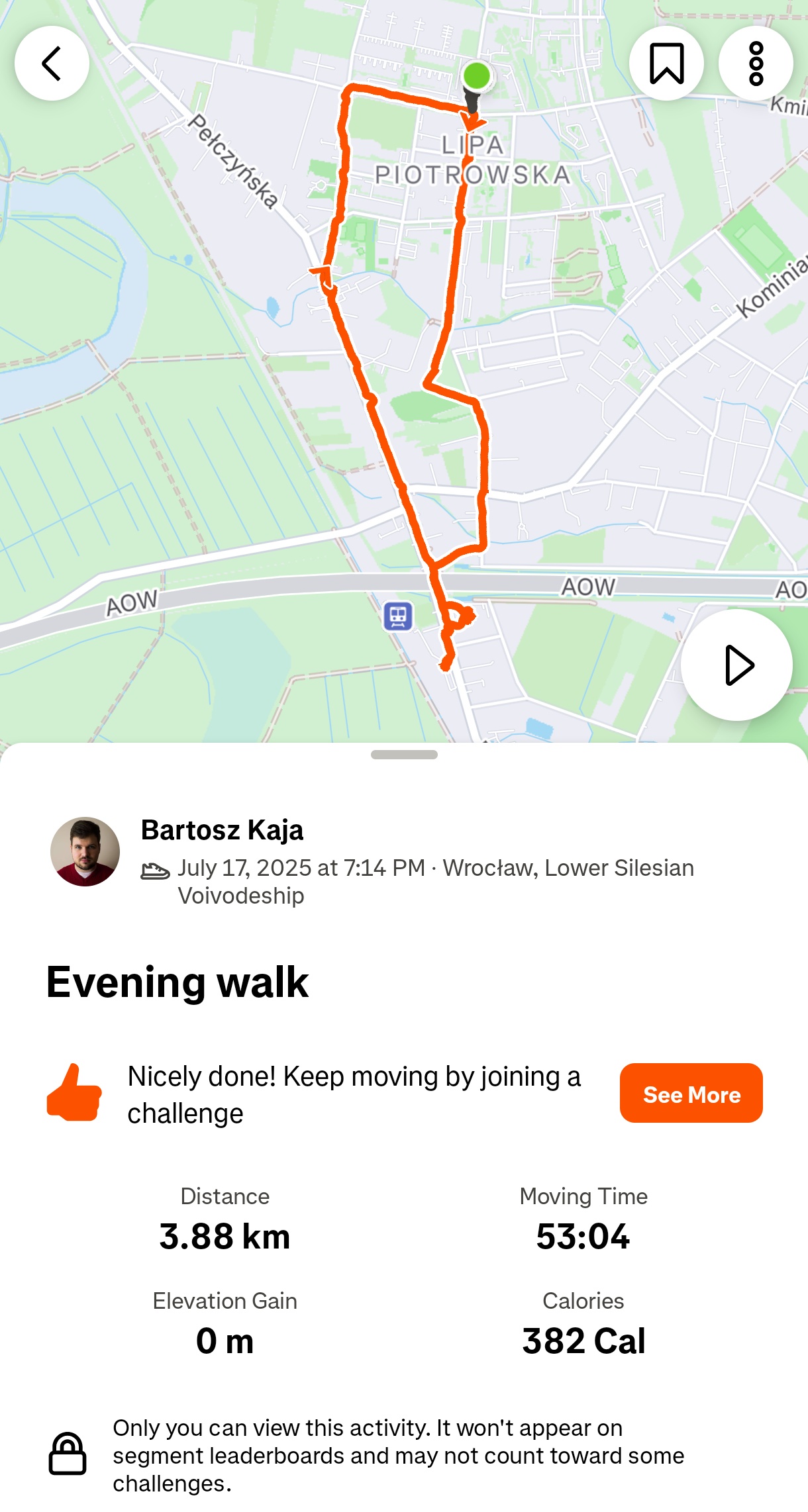Open the three-dot overflow menu
The image size is (808, 1512).
756,64
